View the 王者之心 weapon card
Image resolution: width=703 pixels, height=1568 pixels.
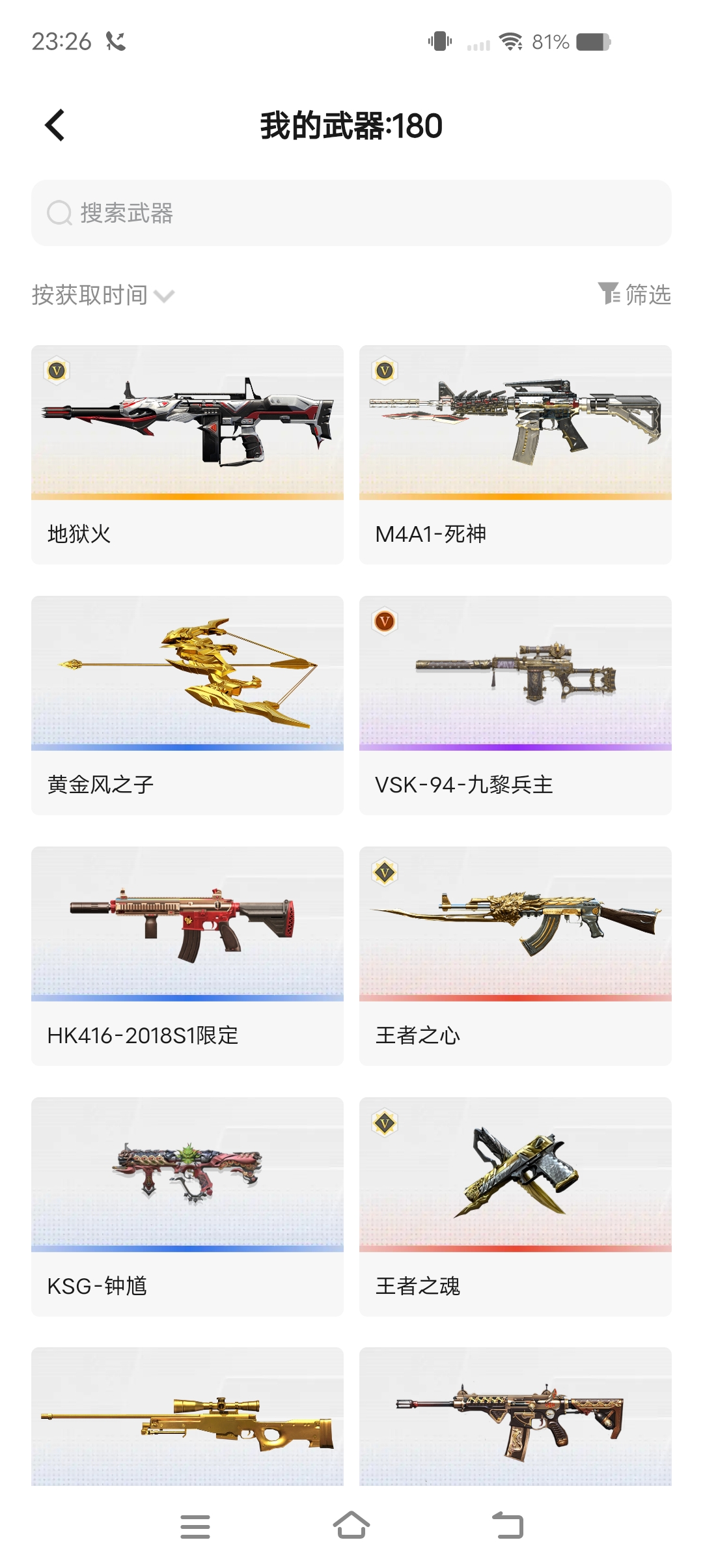click(516, 955)
